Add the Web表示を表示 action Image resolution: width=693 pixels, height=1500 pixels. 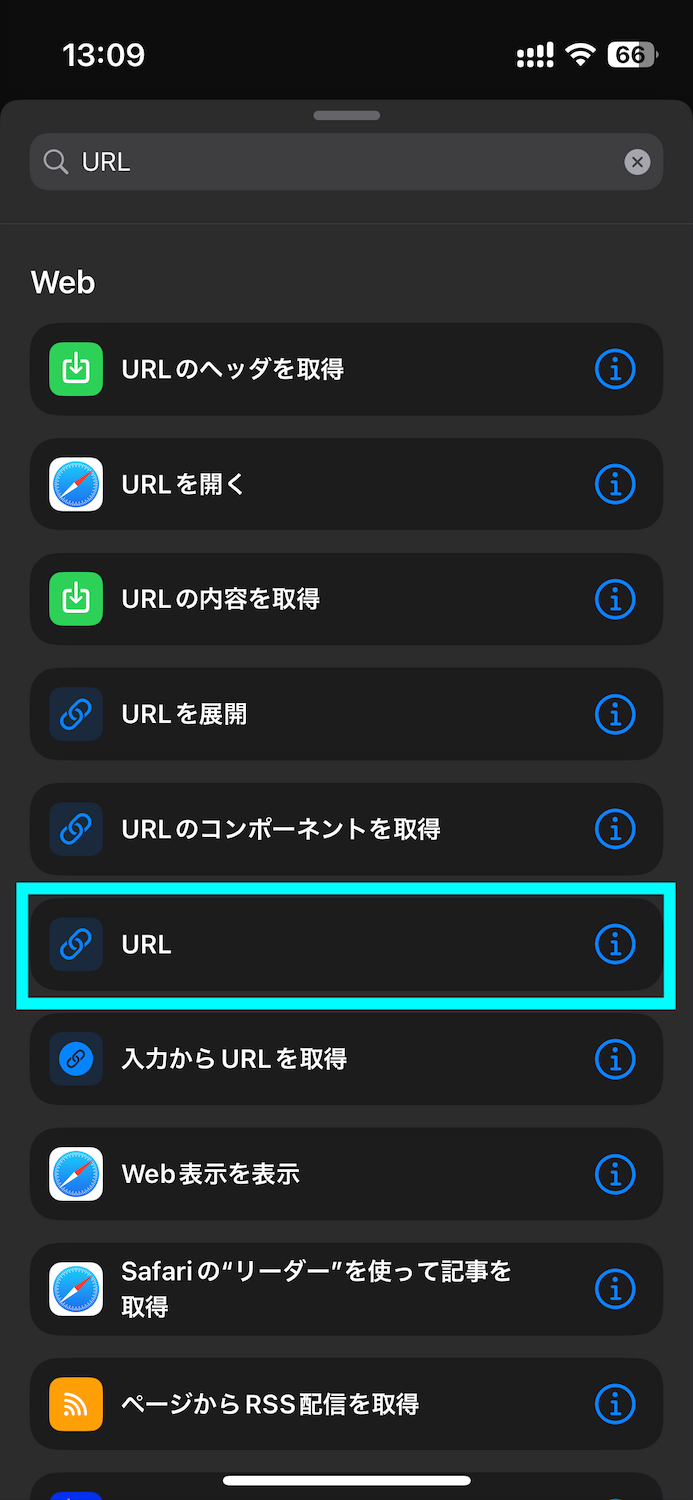[x=300, y=1174]
